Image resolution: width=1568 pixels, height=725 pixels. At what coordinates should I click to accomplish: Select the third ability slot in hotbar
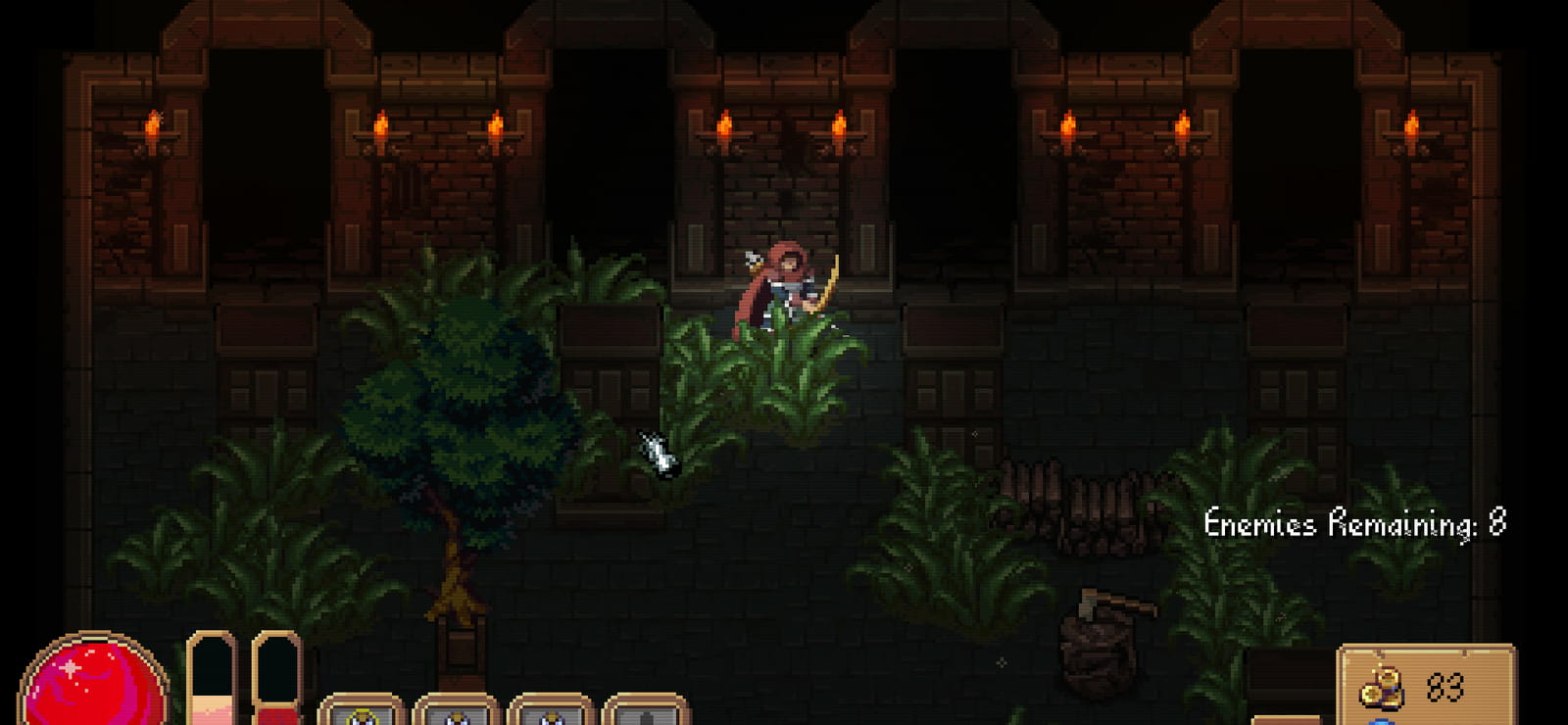point(551,709)
